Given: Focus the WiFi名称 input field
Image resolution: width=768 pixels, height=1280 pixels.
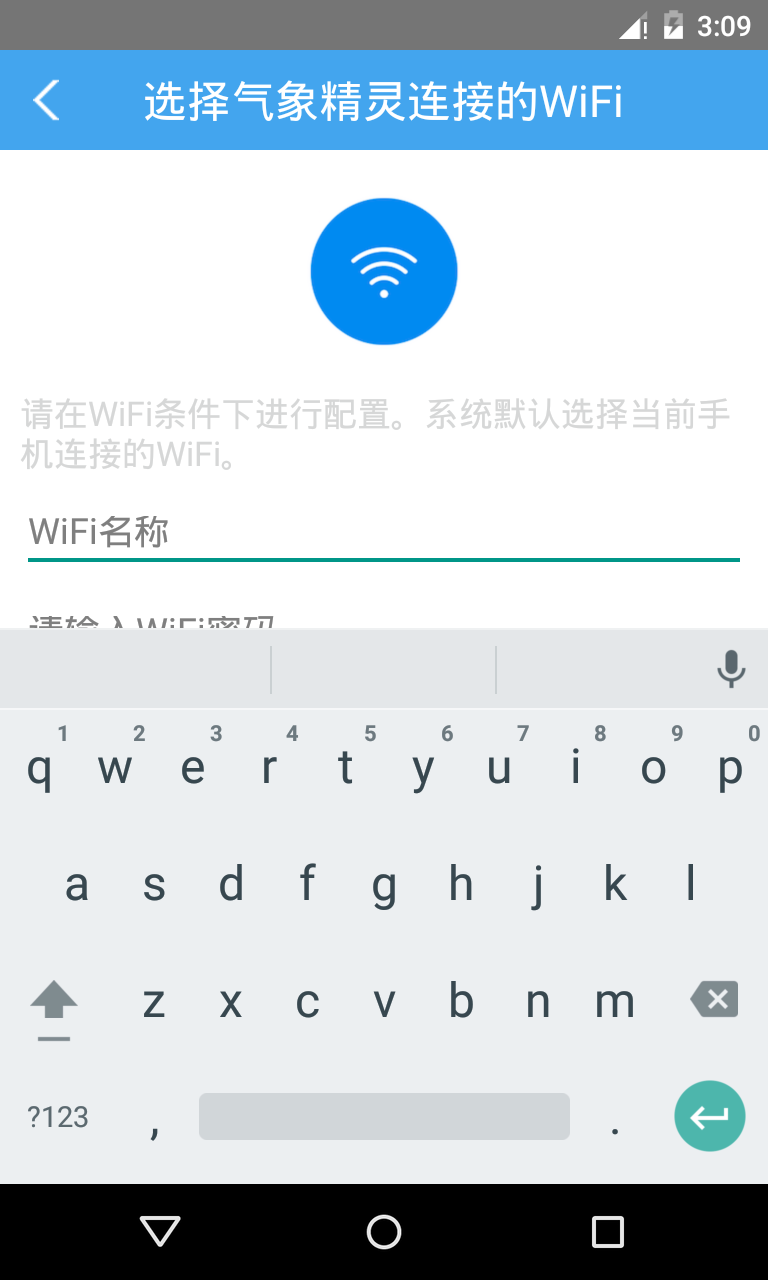Looking at the screenshot, I should click(383, 531).
